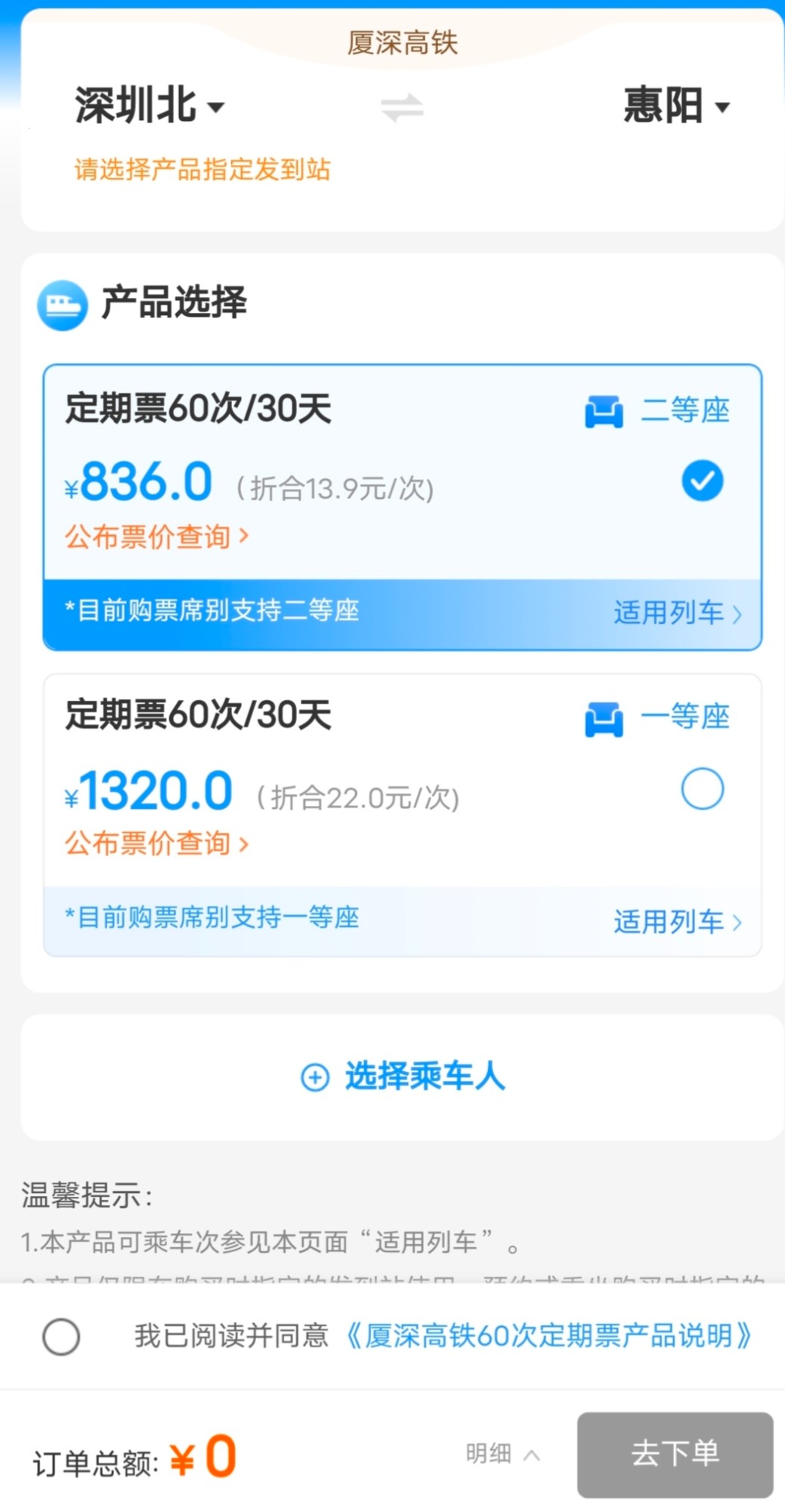Check the 我已阅读并同意 agreement box

tap(61, 1337)
